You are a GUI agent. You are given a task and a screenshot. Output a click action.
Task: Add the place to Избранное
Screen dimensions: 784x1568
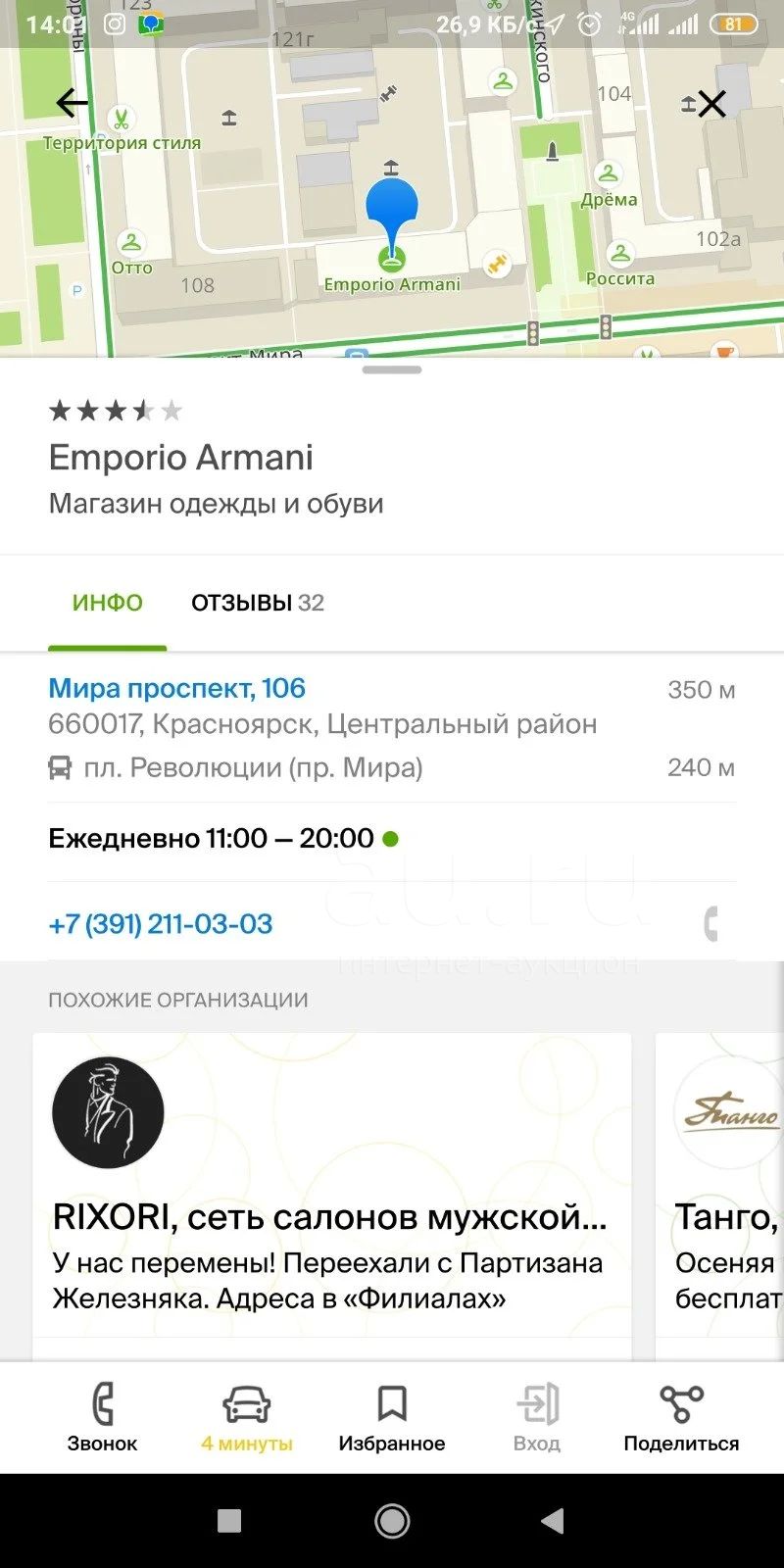click(x=392, y=1417)
